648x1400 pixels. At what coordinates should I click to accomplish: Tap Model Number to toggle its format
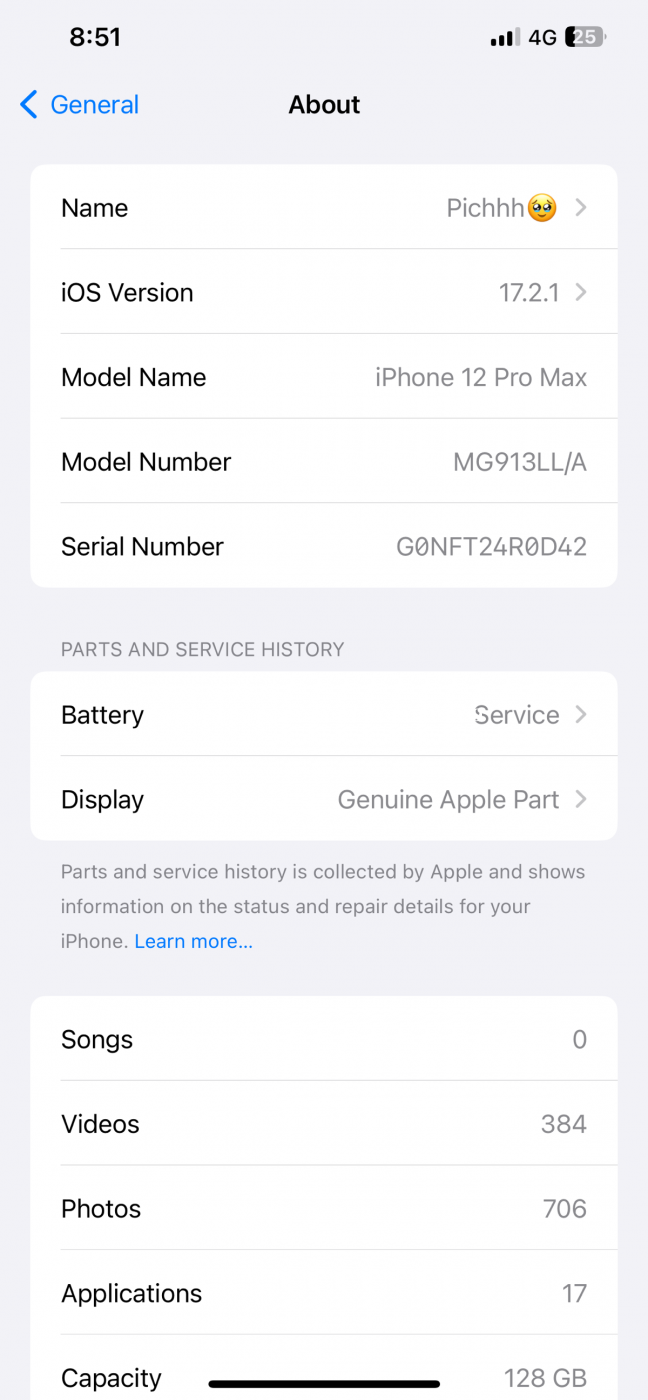[324, 461]
